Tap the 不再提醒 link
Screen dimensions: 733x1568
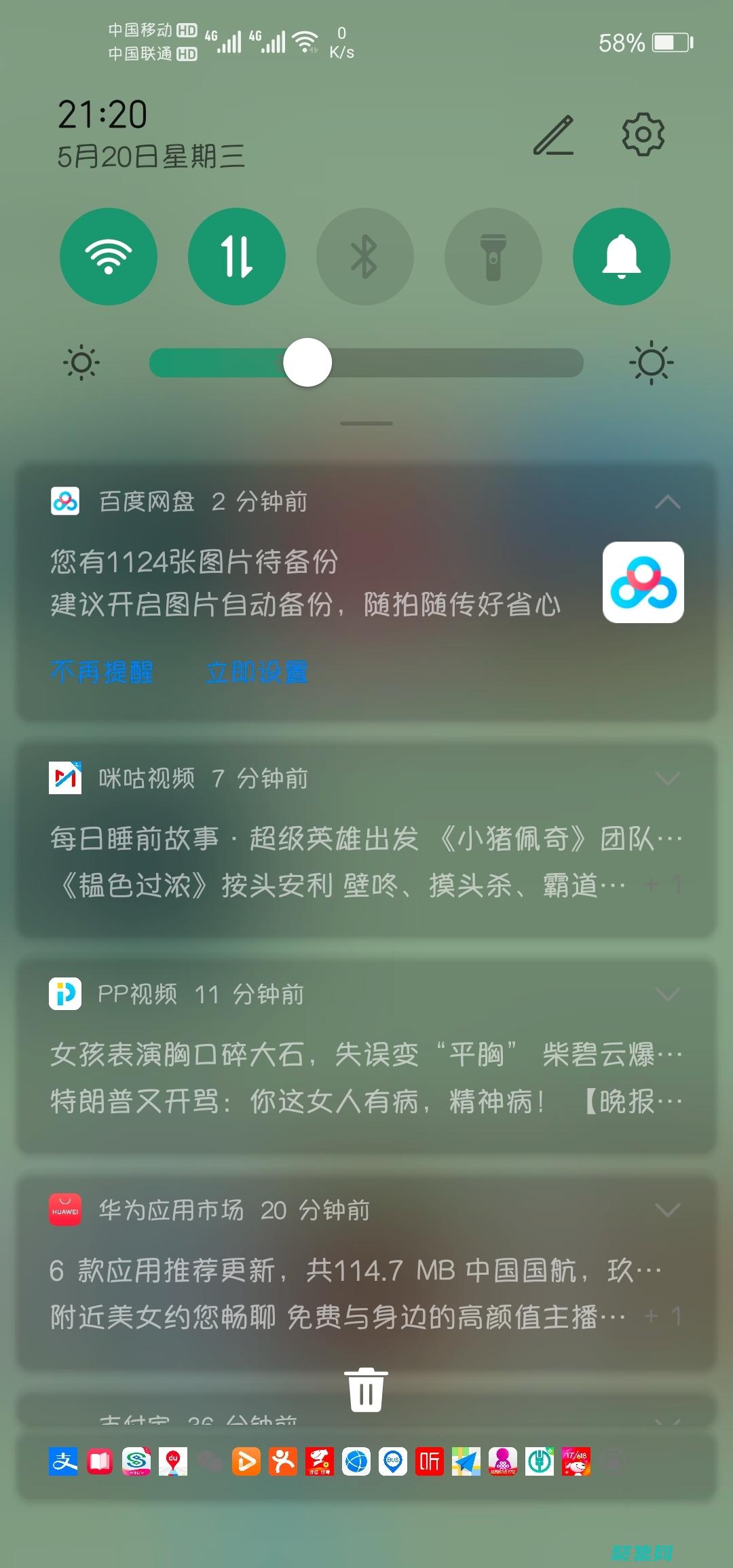(102, 672)
